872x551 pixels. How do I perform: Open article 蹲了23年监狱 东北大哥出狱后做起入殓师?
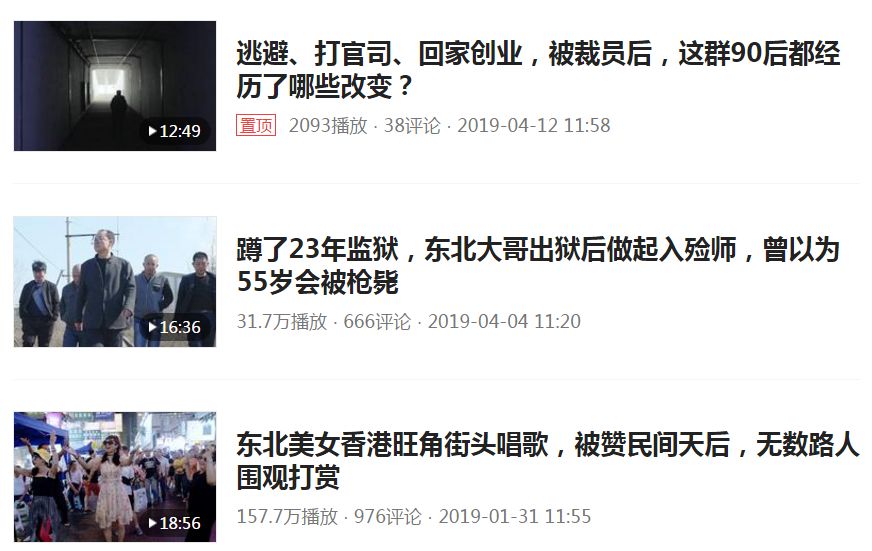point(537,265)
